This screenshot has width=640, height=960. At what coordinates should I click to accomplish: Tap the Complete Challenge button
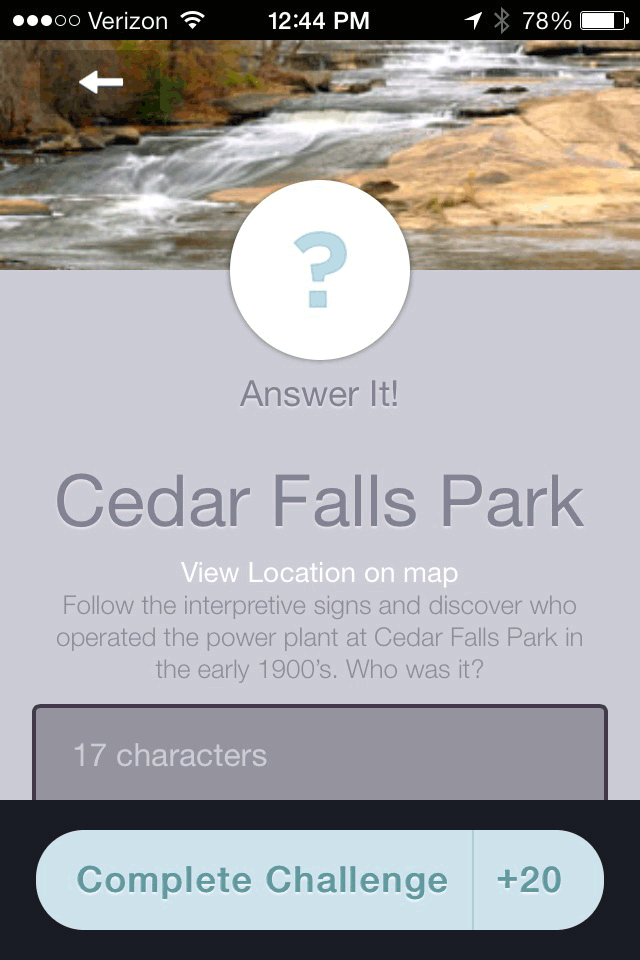(x=262, y=880)
